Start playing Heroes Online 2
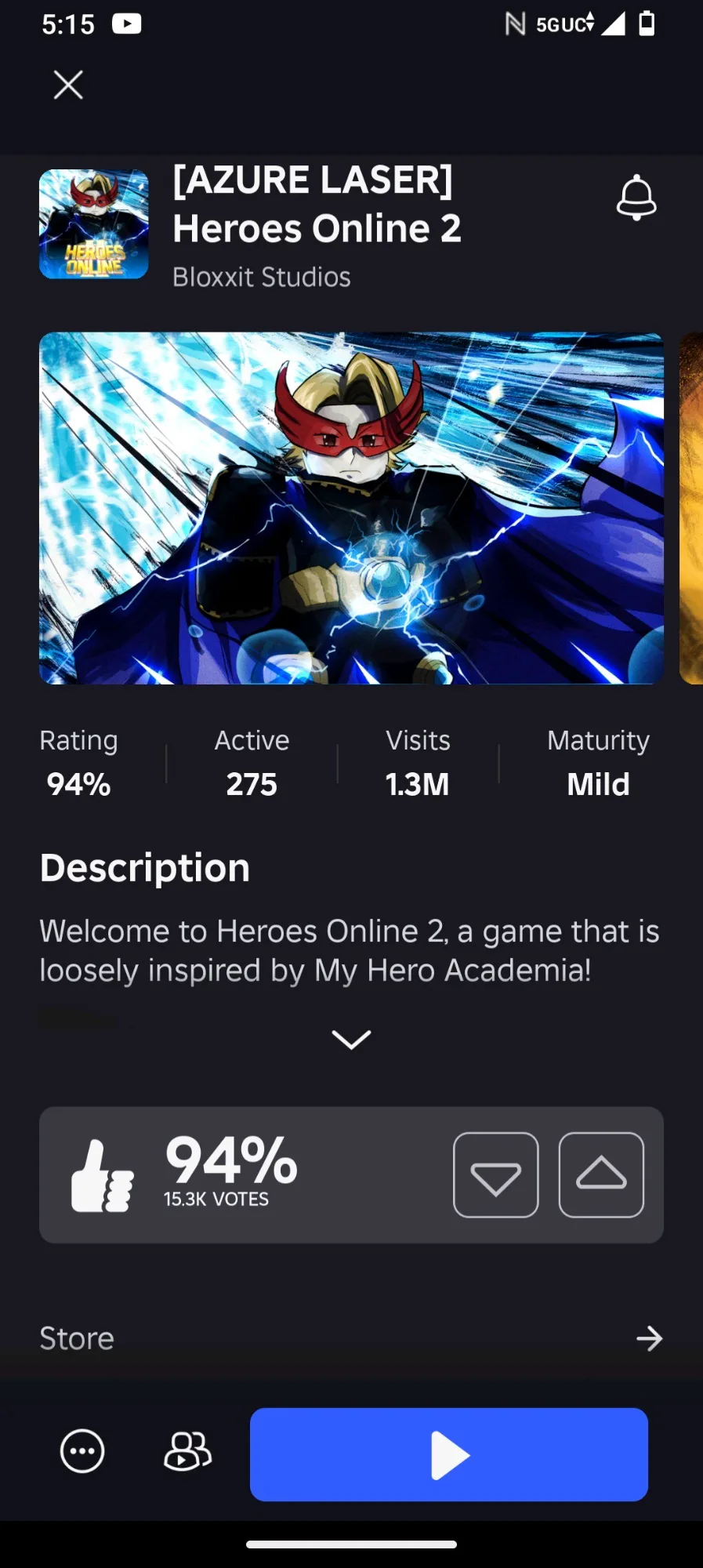 [449, 1454]
